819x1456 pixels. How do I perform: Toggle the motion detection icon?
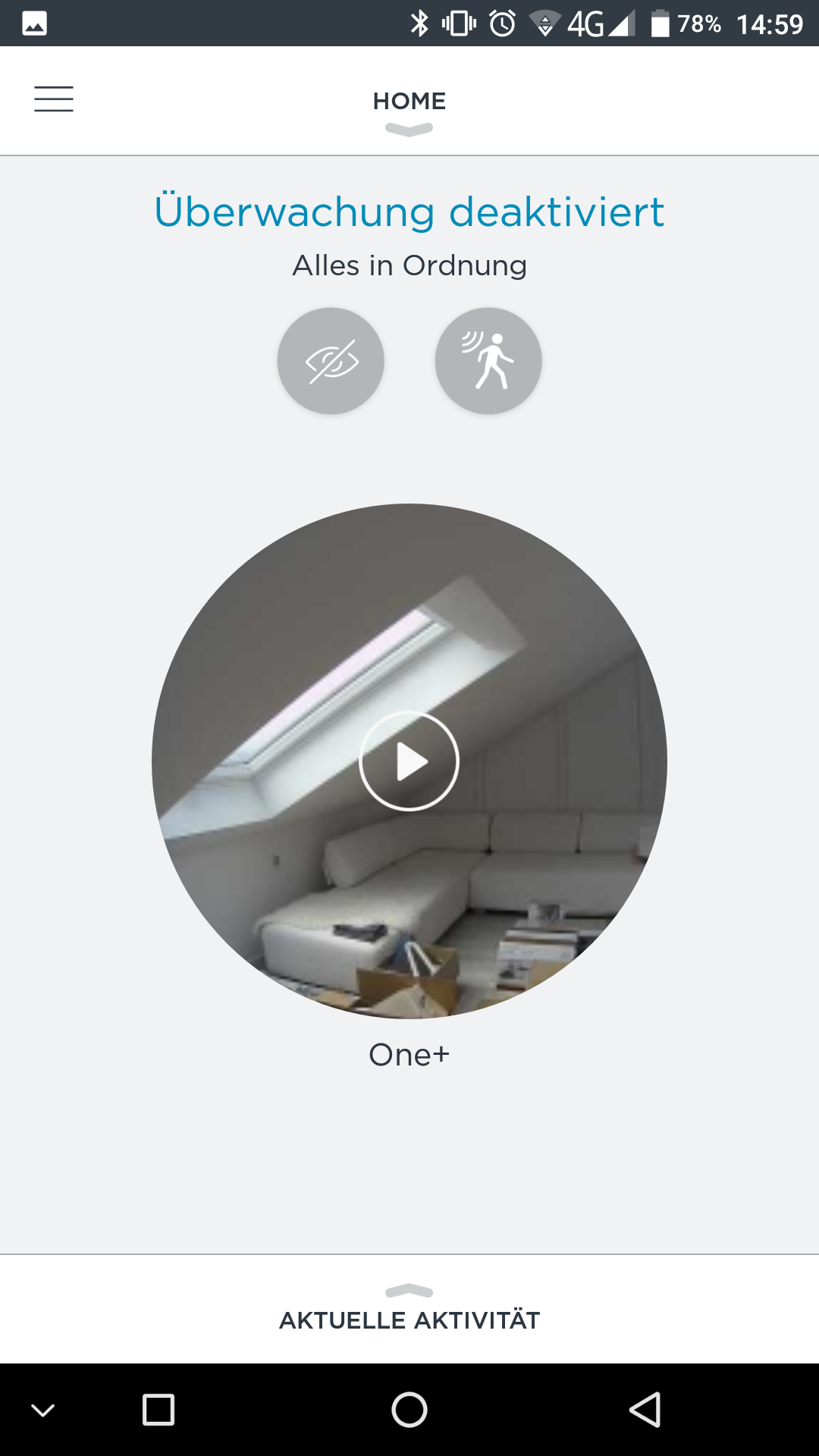click(488, 361)
